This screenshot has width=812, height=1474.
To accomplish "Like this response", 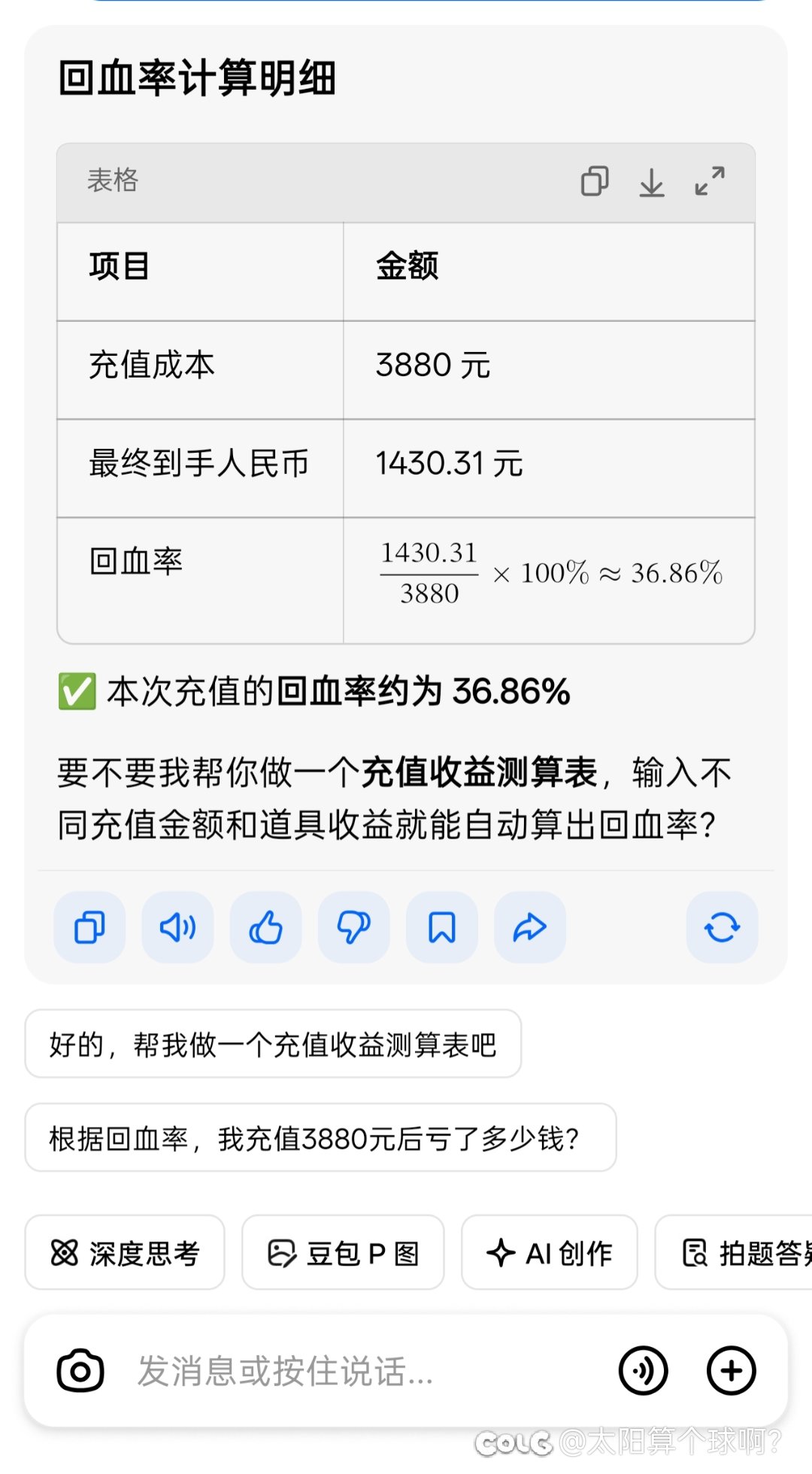I will tap(265, 927).
